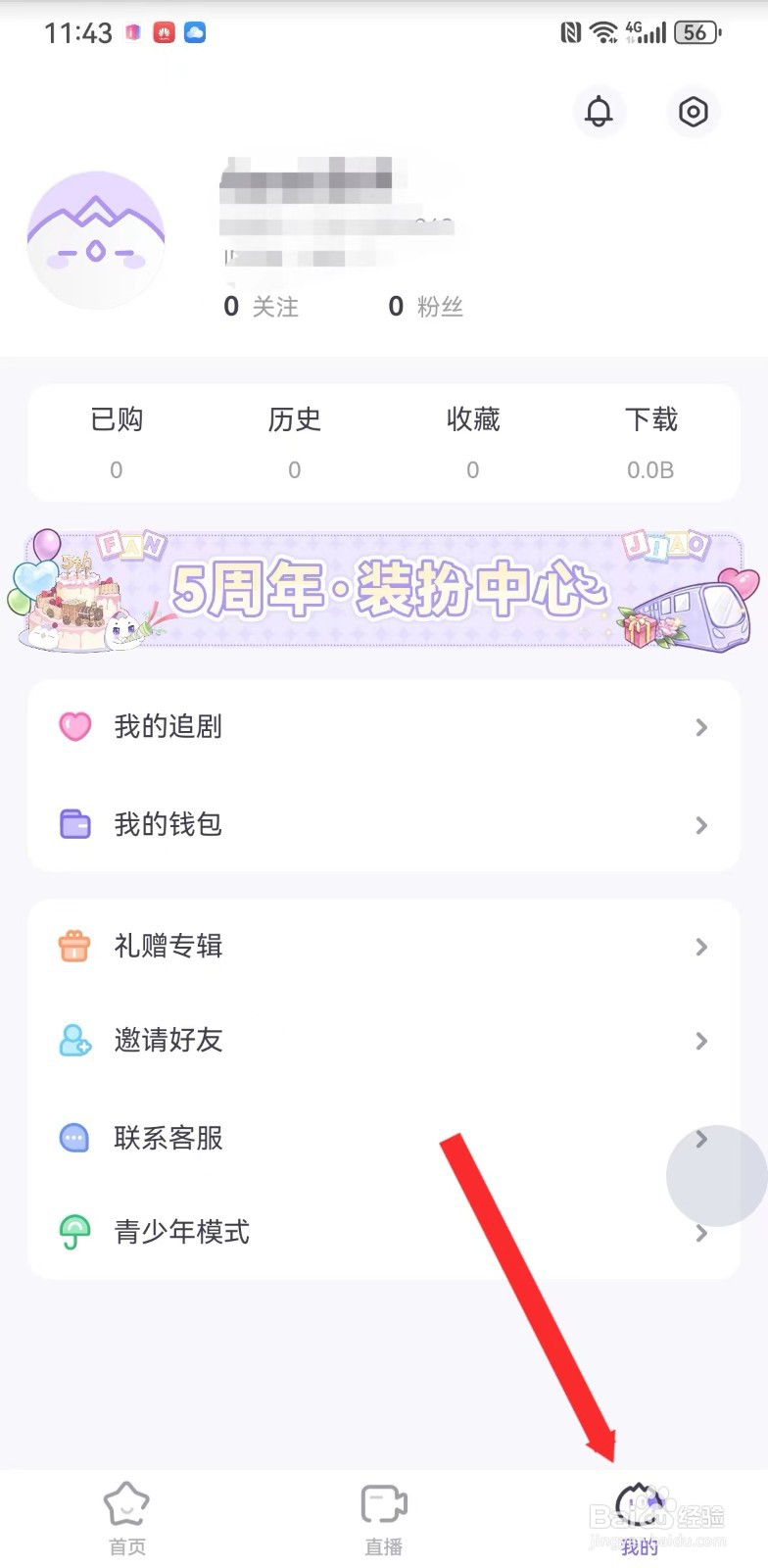Image resolution: width=768 pixels, height=1568 pixels.
Task: Expand the 我的钱包 chevron arrow
Action: (x=700, y=824)
